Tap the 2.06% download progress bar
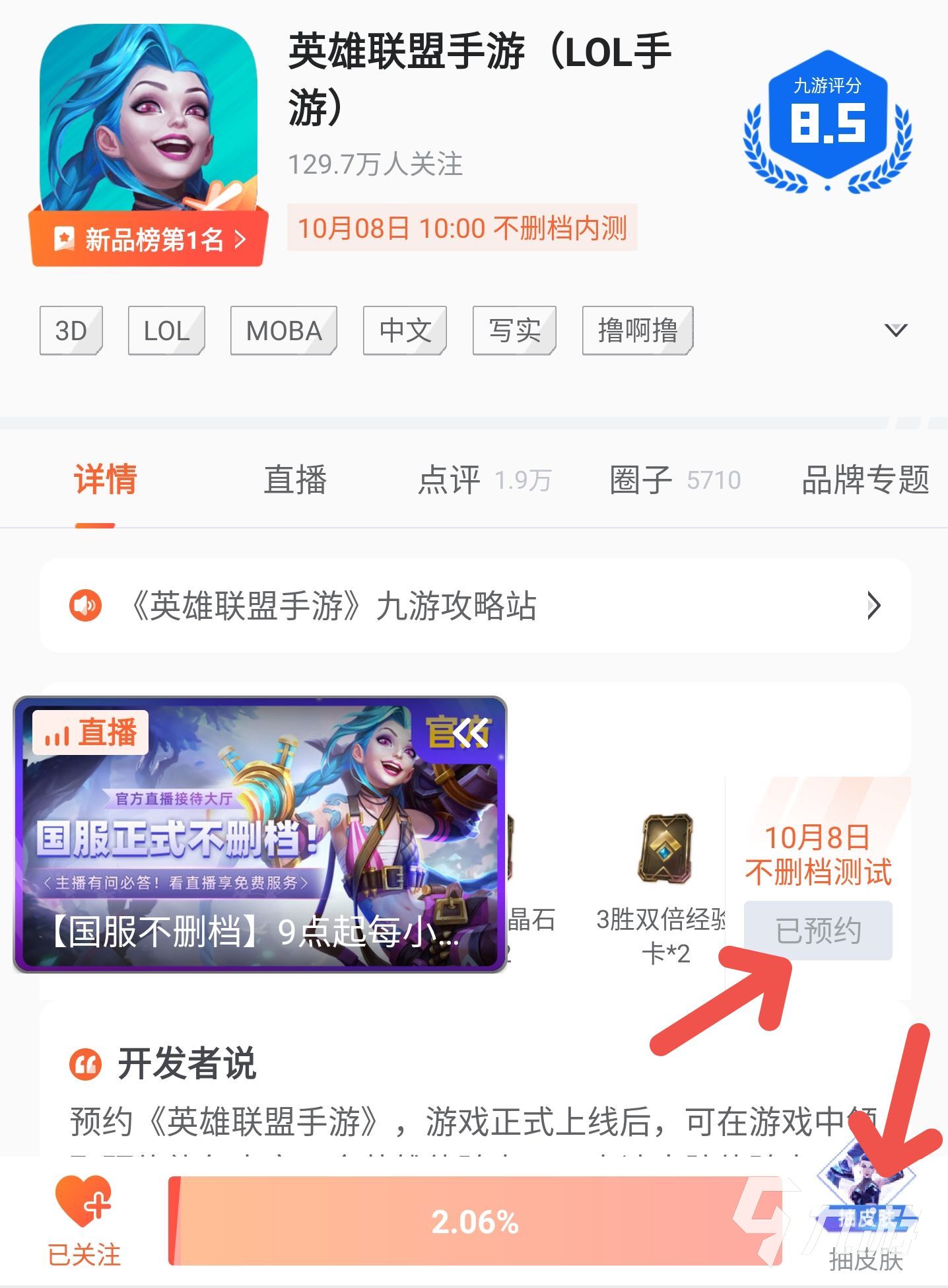Image resolution: width=948 pixels, height=1288 pixels. 475,1221
